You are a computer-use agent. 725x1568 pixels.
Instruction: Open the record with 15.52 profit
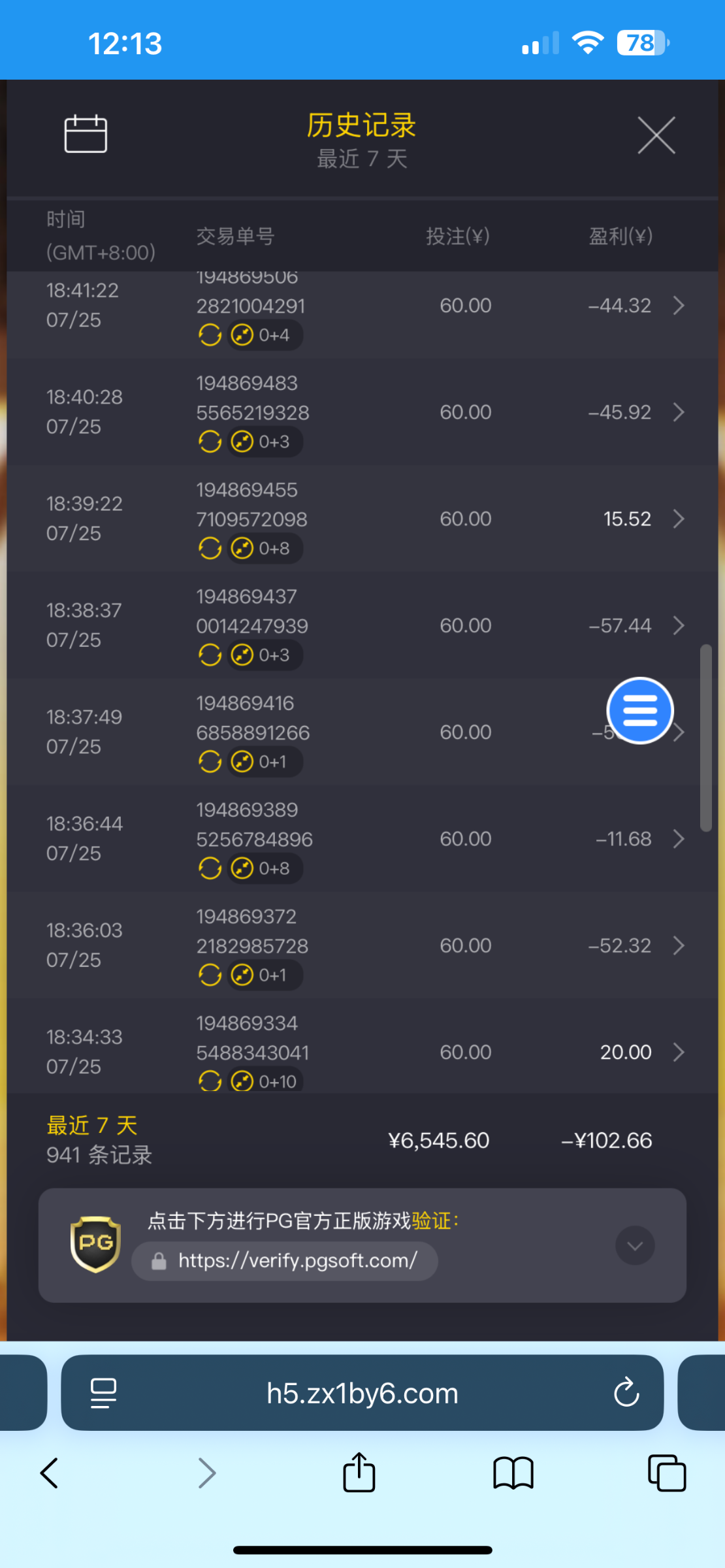(362, 519)
